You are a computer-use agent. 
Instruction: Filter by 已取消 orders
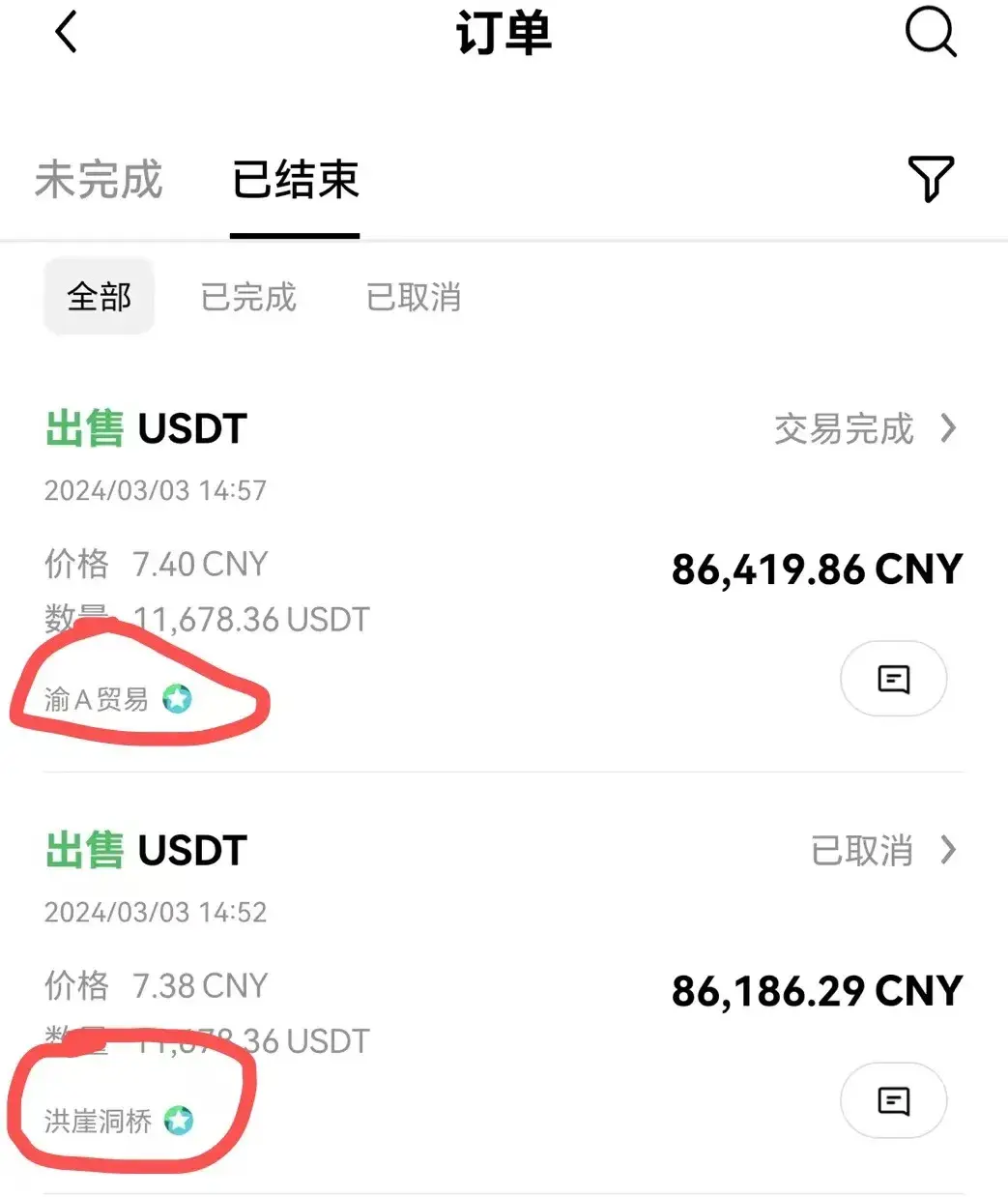(414, 297)
